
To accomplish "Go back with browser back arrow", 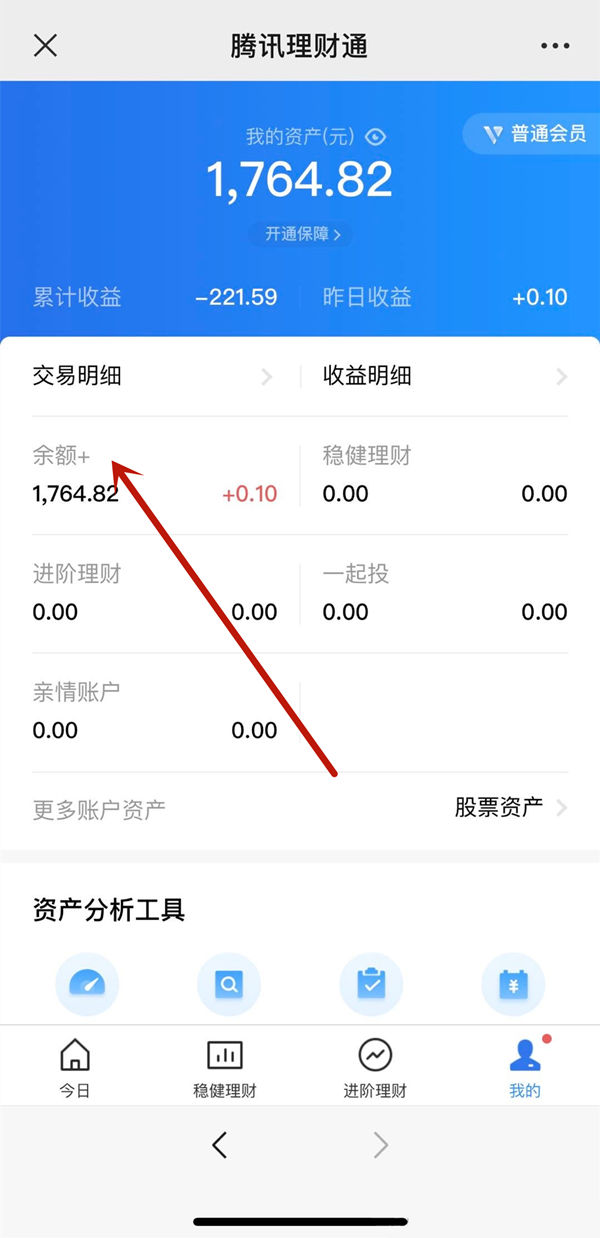I will 220,1145.
